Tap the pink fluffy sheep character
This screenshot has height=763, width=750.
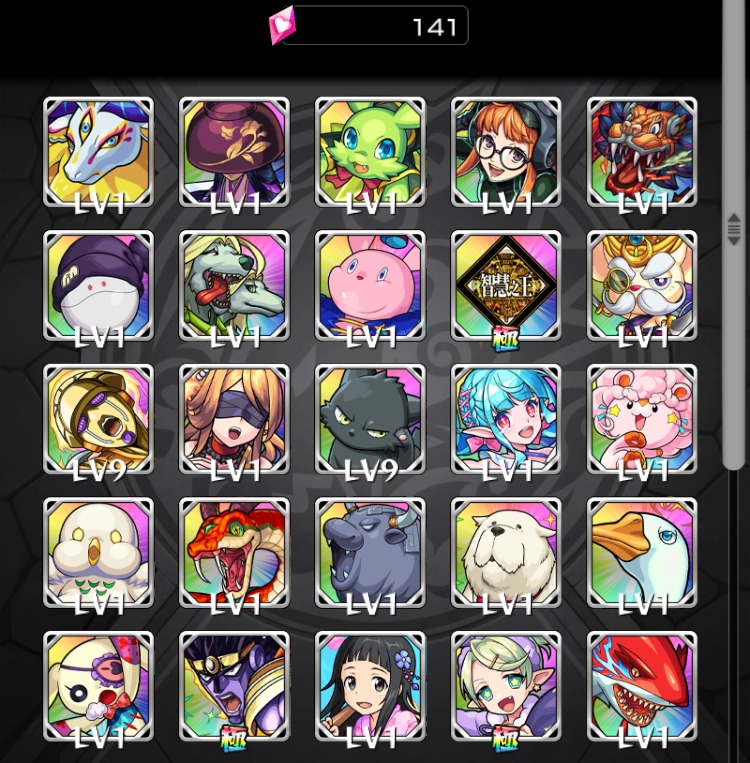click(x=642, y=419)
